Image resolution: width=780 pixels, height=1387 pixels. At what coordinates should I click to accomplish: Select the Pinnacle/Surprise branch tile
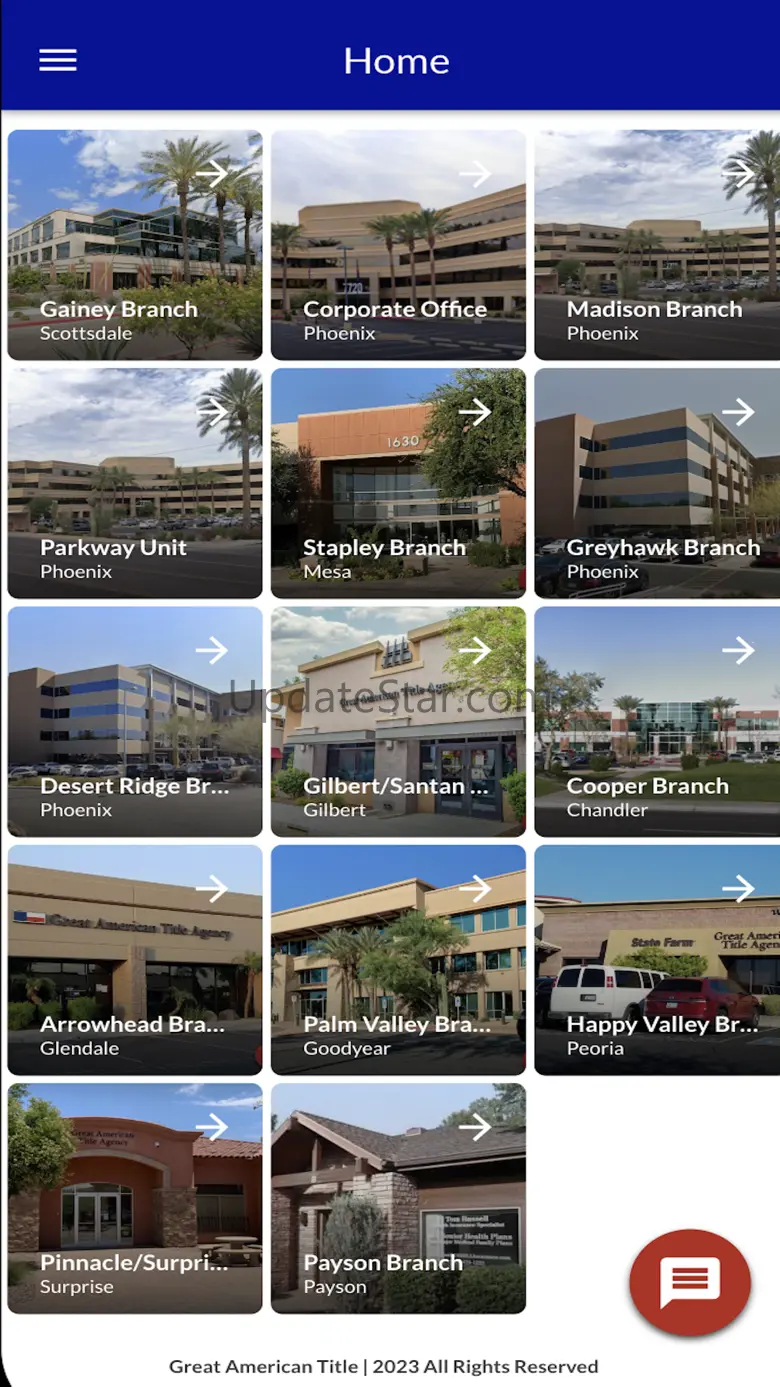point(135,1198)
